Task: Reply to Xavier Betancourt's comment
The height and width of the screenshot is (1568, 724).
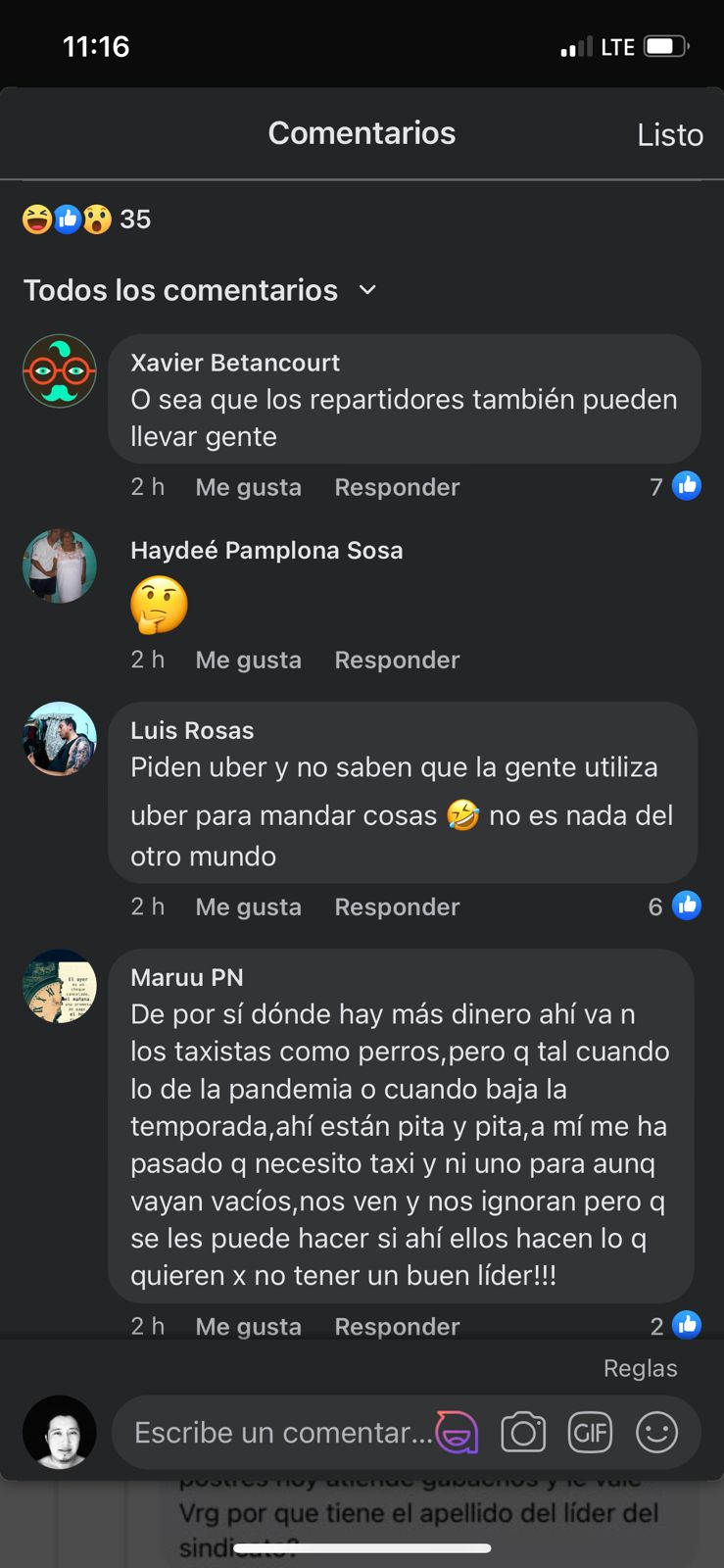Action: [397, 487]
